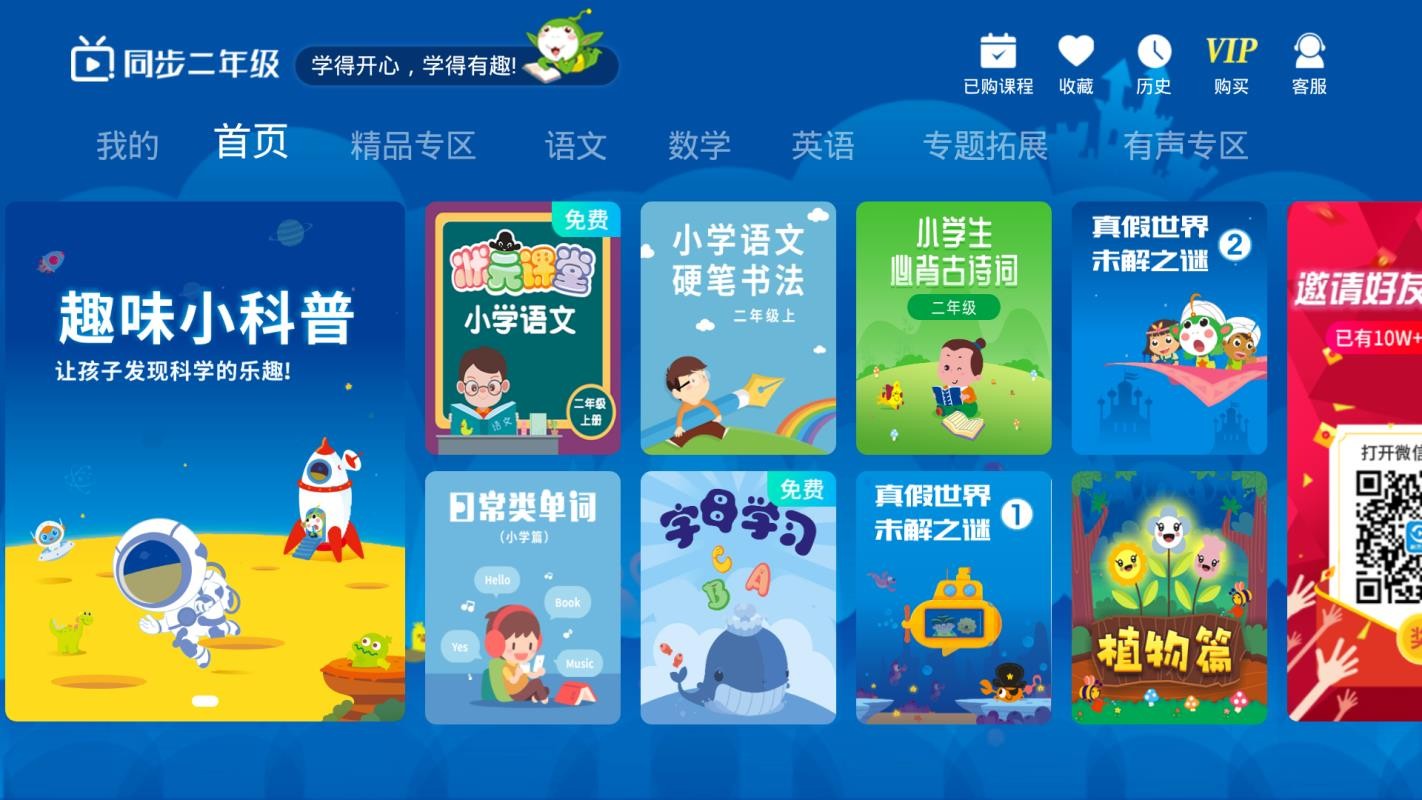Viewport: 1422px width, 800px height.
Task: Open the 数学 tab
Action: click(699, 146)
